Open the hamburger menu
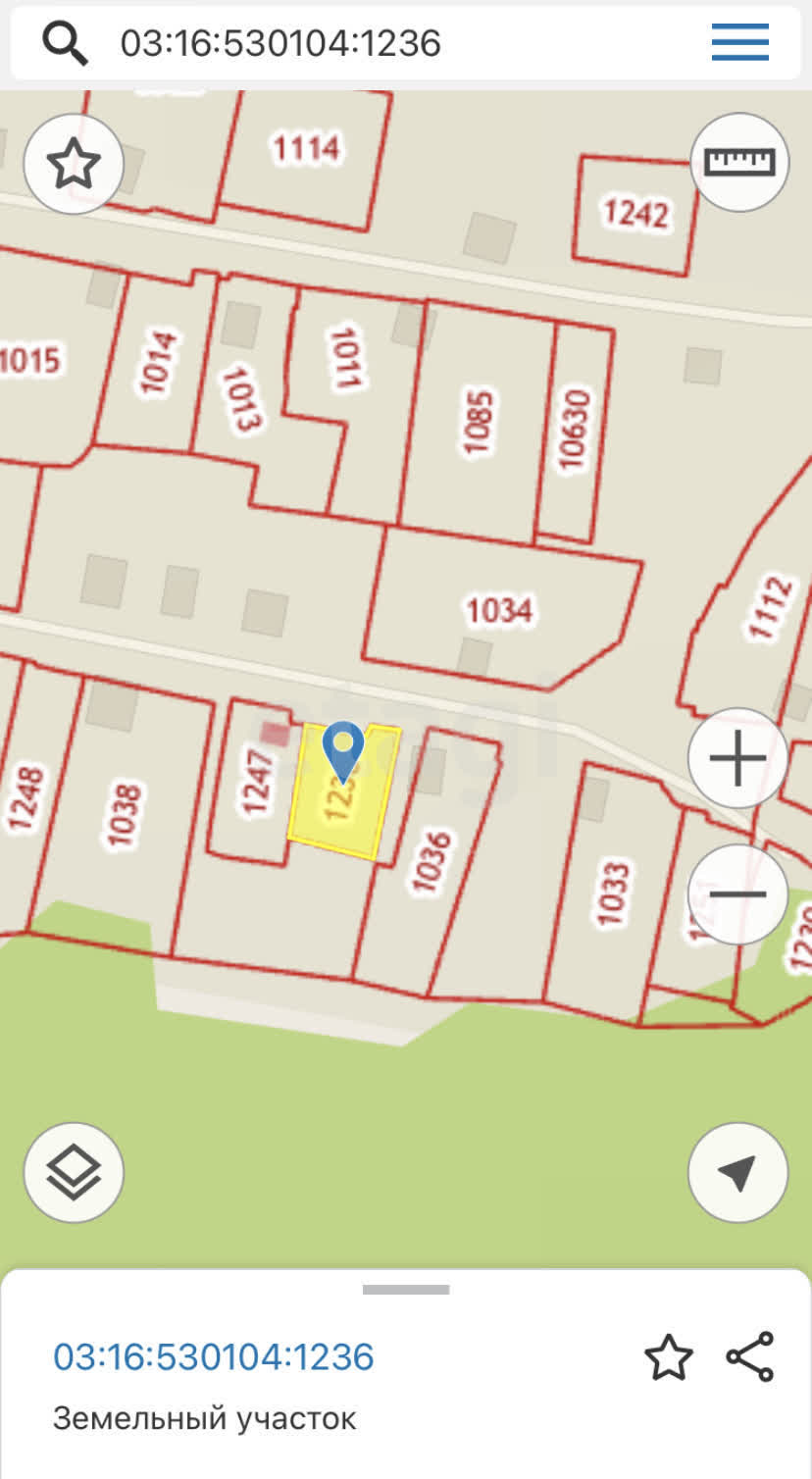812x1479 pixels. point(739,42)
